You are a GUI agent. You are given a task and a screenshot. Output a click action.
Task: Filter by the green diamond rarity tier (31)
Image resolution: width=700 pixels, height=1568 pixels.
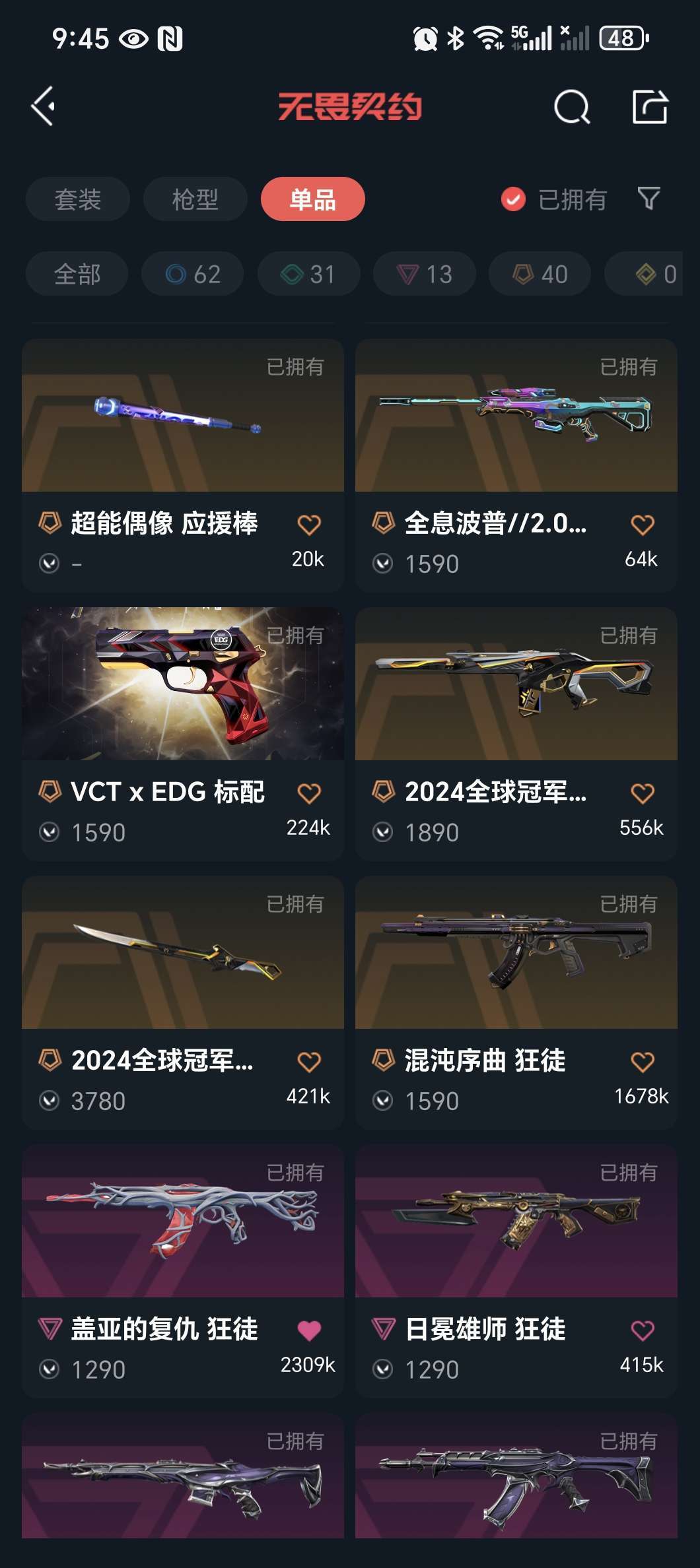308,274
